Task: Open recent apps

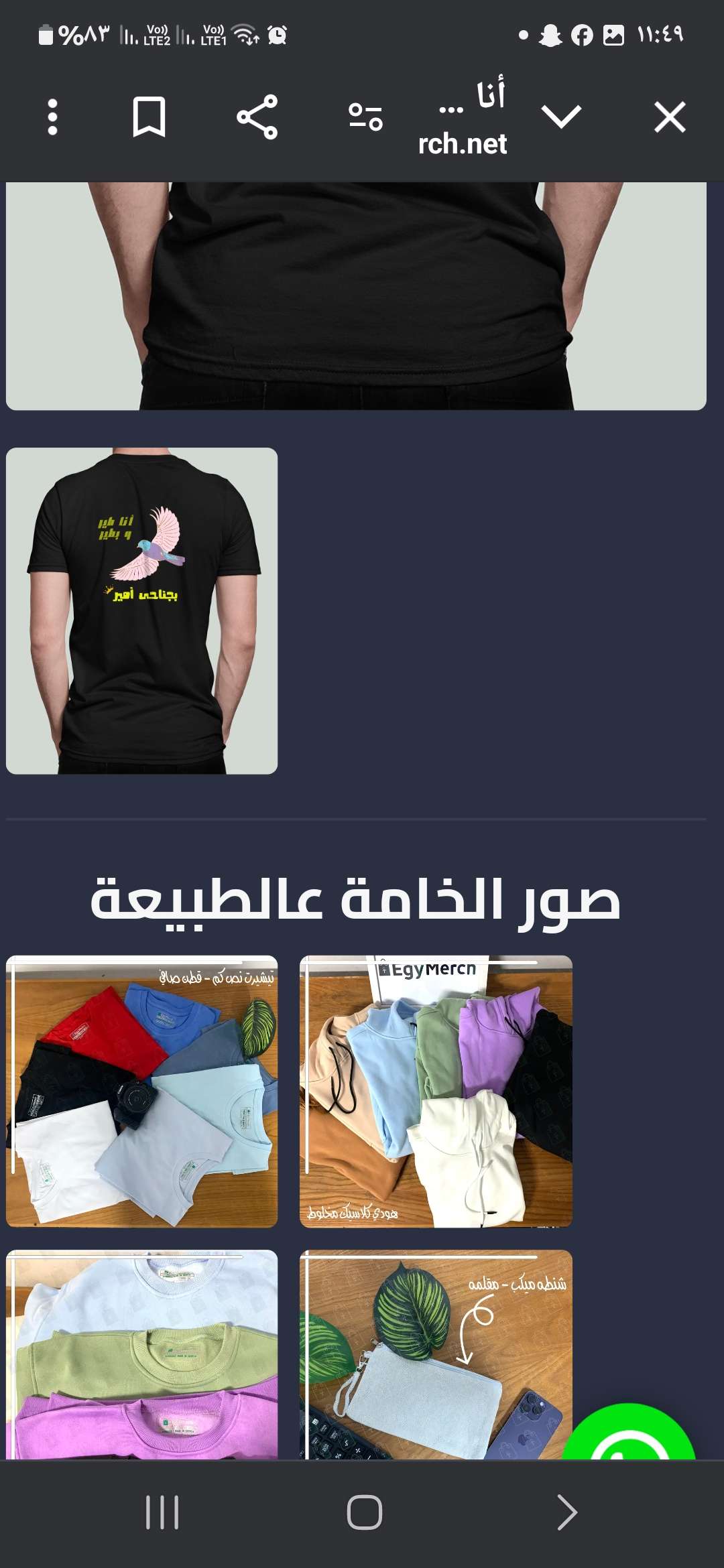Action: pyautogui.click(x=162, y=1512)
